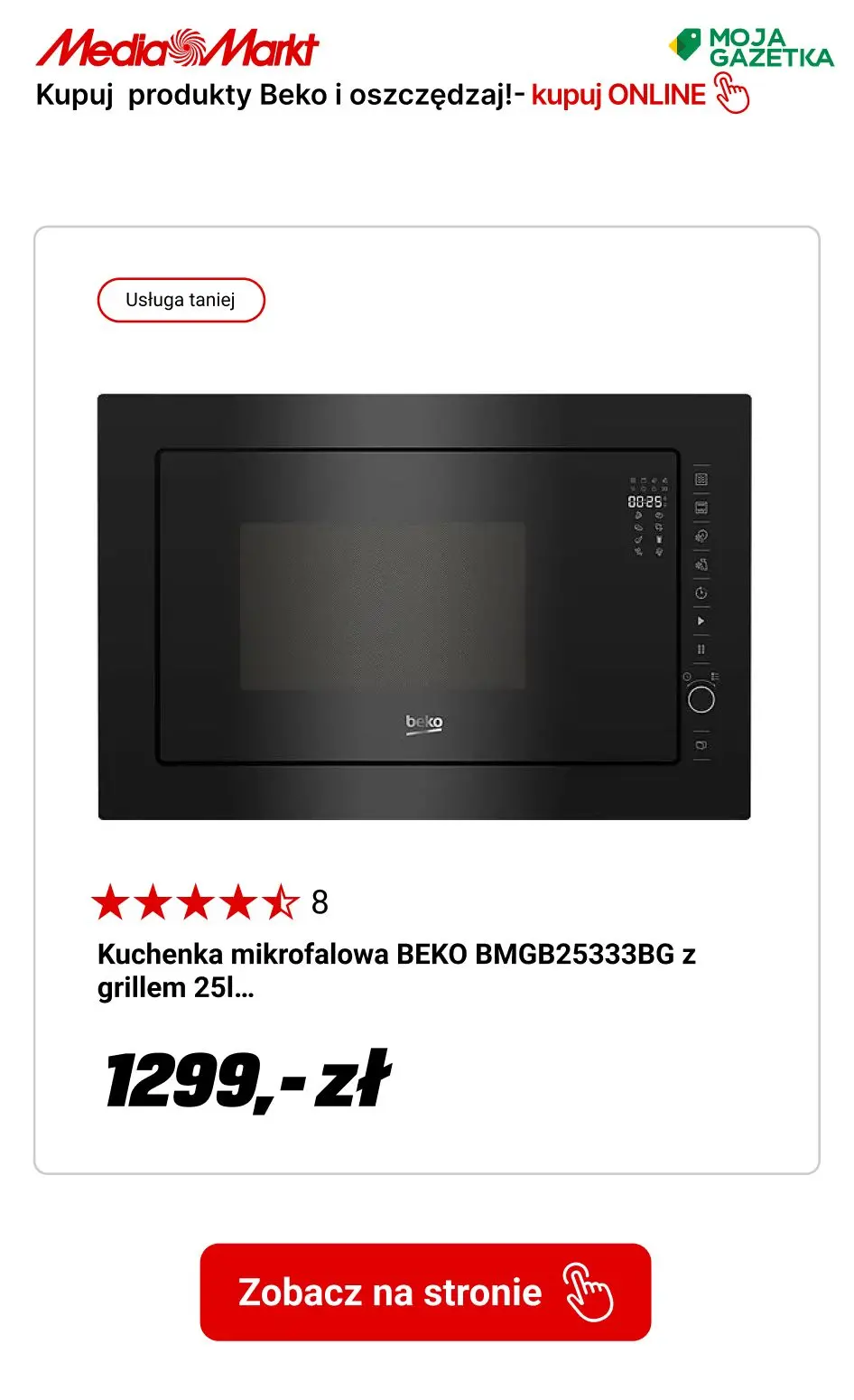This screenshot has height=1400, width=854.
Task: Turn the round control dial knob
Action: click(x=701, y=698)
